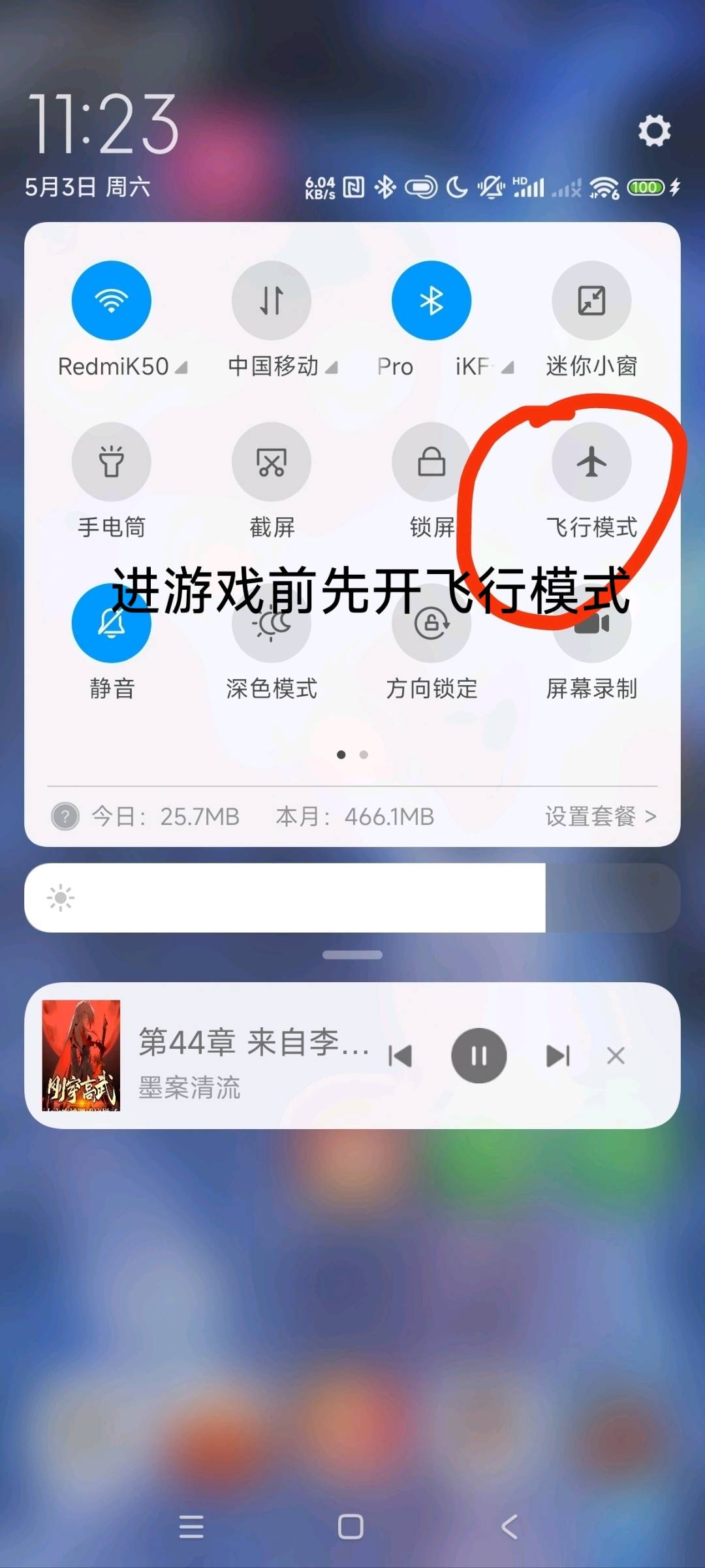
Task: Lock the screen with 锁屏
Action: point(431,462)
